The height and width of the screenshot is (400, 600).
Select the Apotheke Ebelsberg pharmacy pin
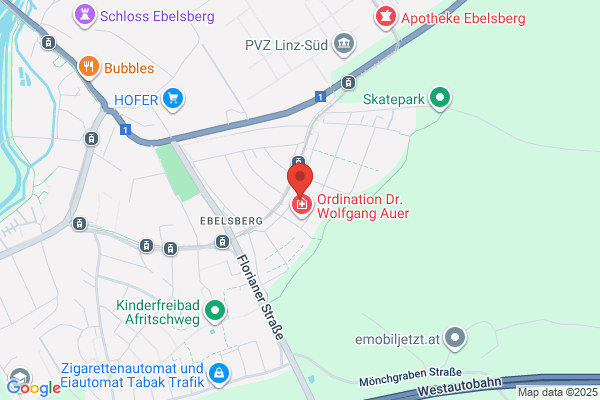pos(385,18)
